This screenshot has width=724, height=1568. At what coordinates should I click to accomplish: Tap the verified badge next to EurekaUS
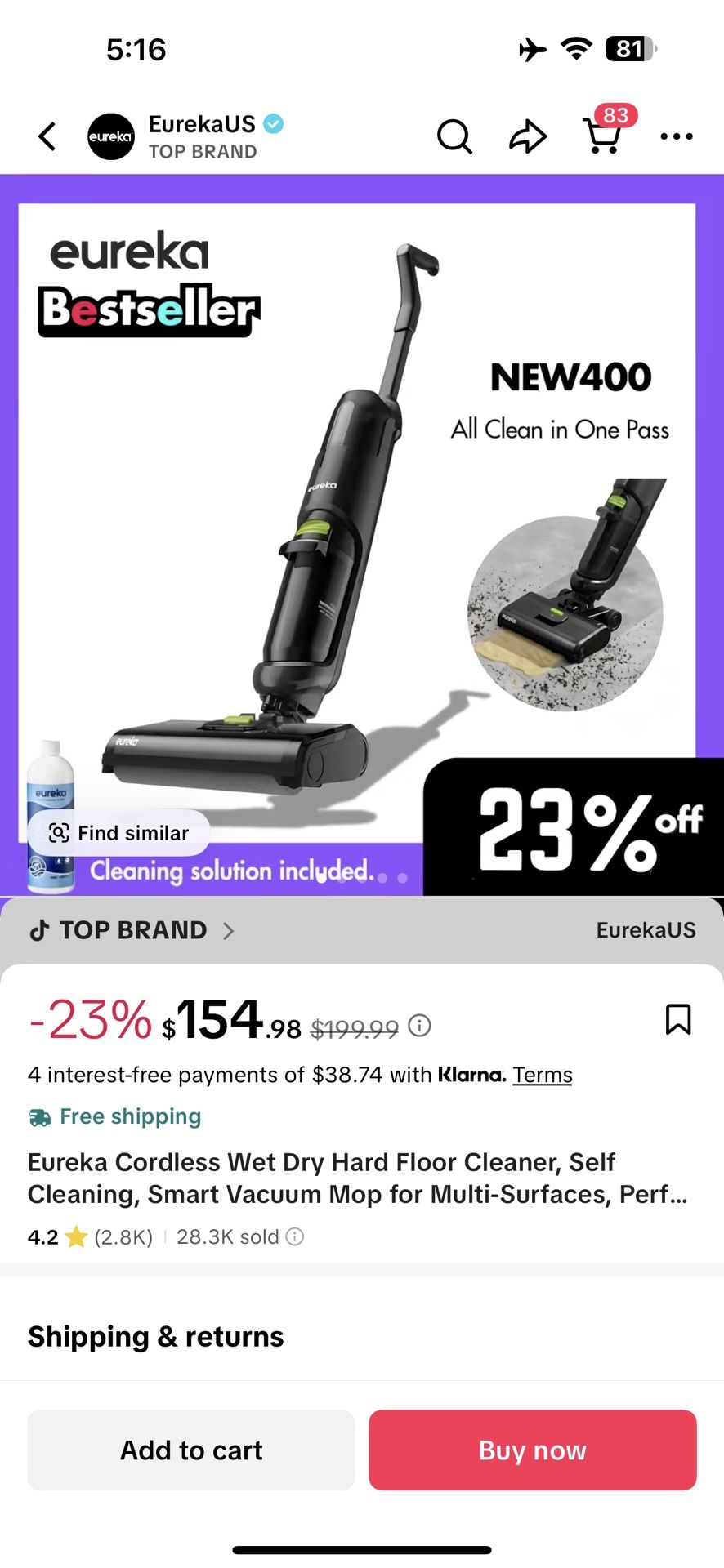tap(273, 123)
